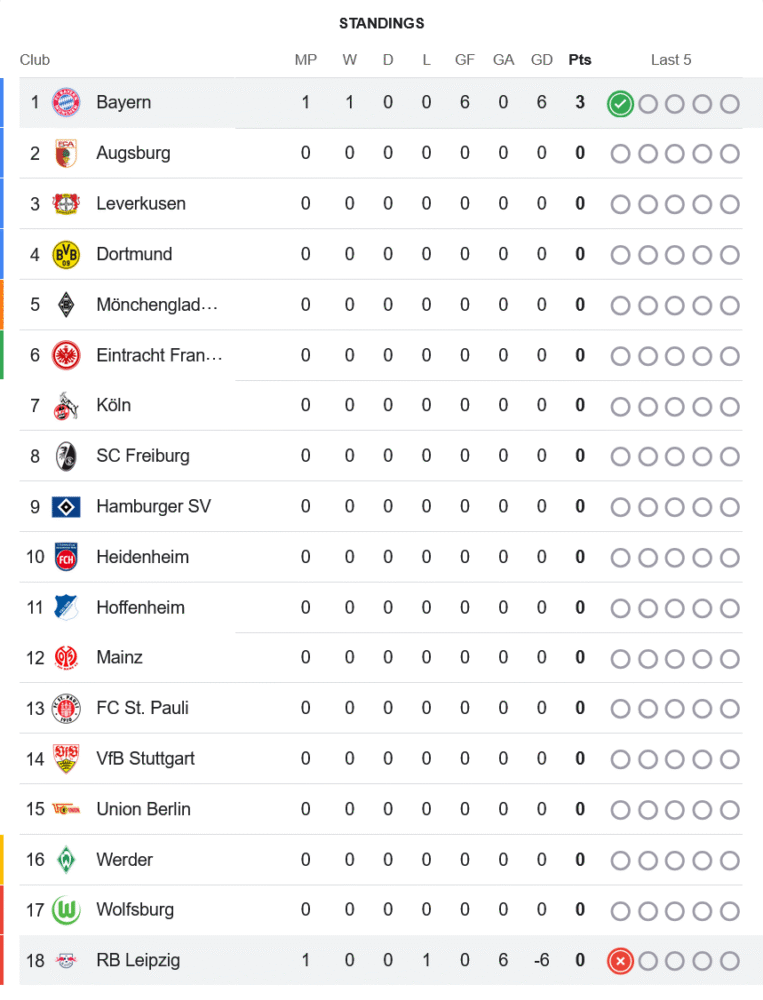The width and height of the screenshot is (763, 1000).
Task: Open Werder's team row
Action: click(124, 859)
